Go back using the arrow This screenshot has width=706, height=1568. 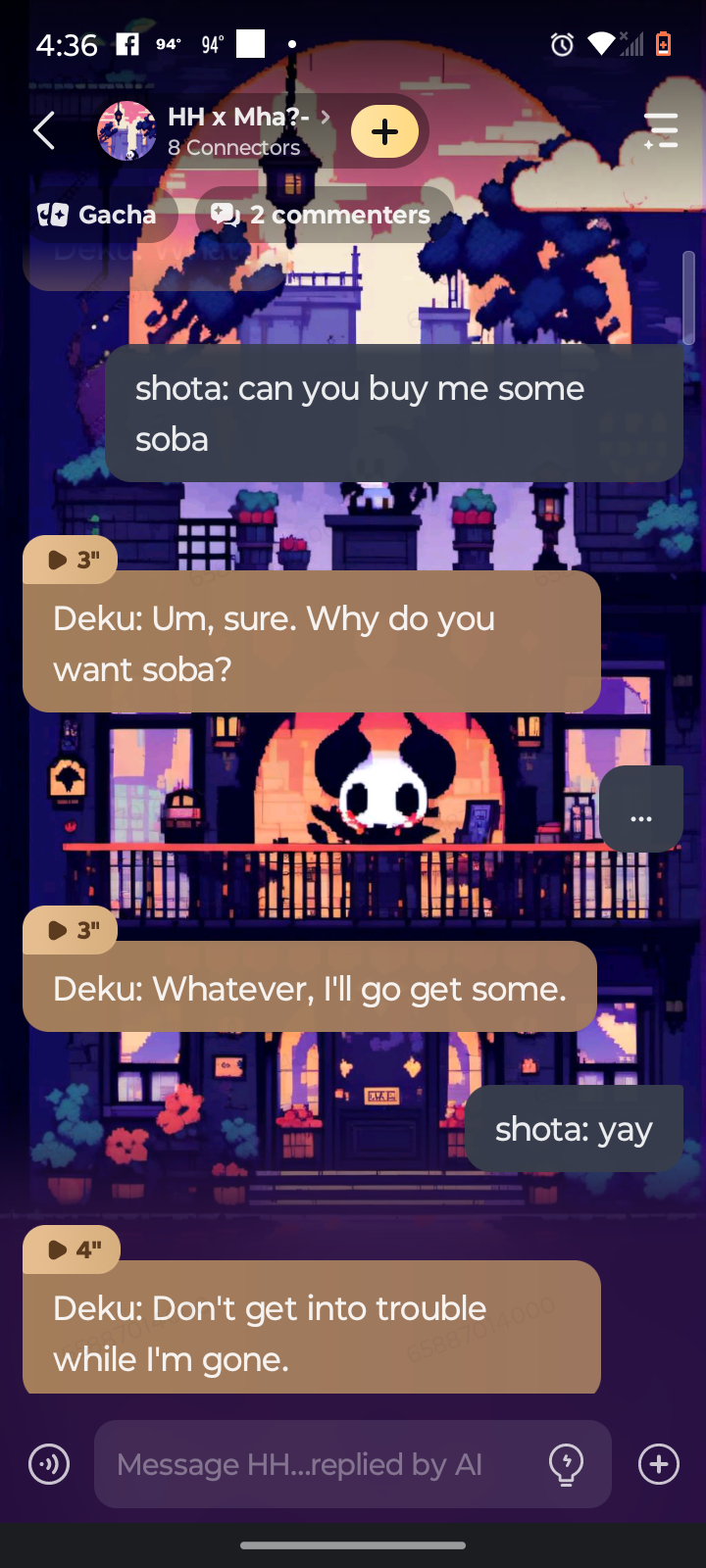[44, 130]
